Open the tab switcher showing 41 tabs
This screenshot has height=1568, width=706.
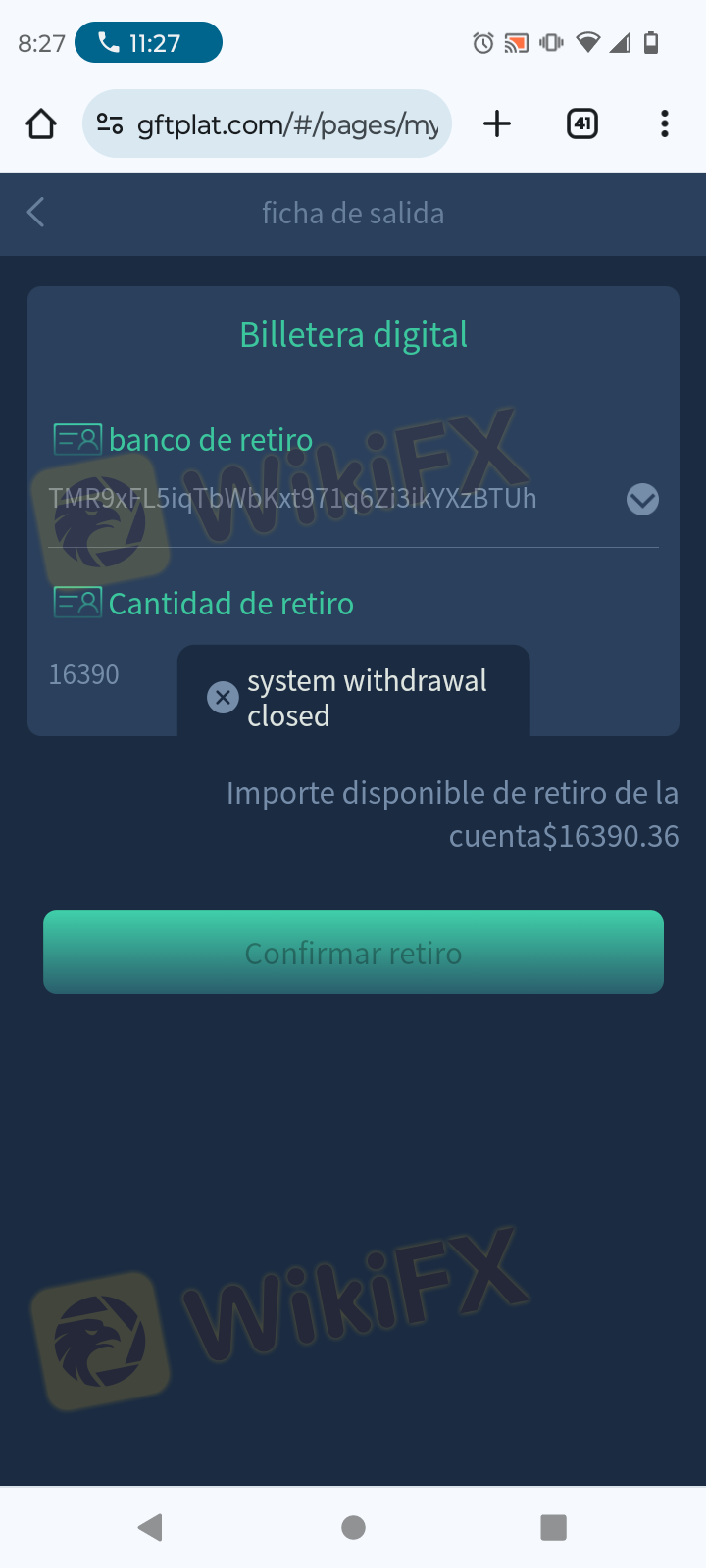tap(582, 124)
